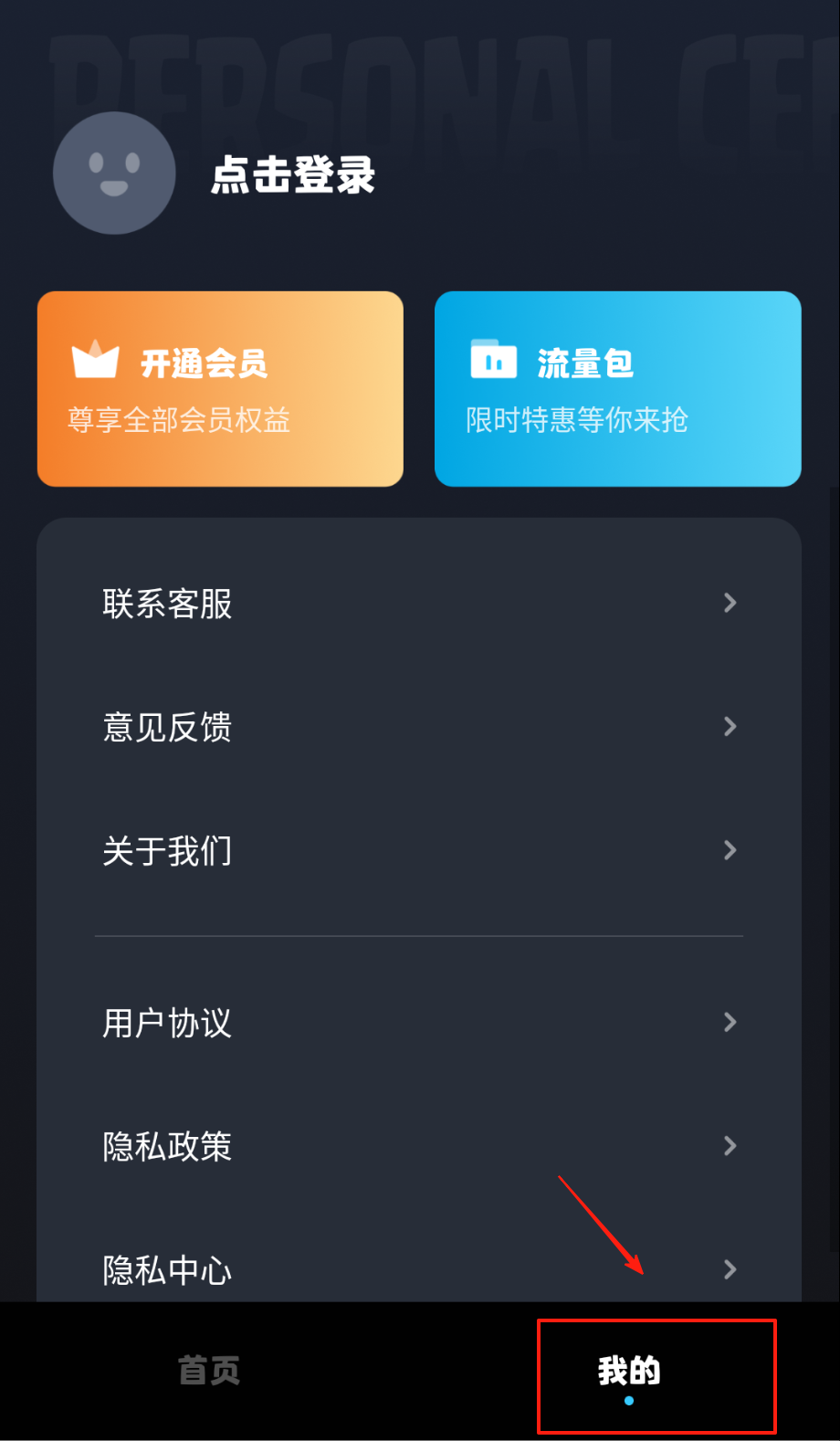The image size is (840, 1441).
Task: Tap the default avatar picture
Action: pyautogui.click(x=114, y=174)
